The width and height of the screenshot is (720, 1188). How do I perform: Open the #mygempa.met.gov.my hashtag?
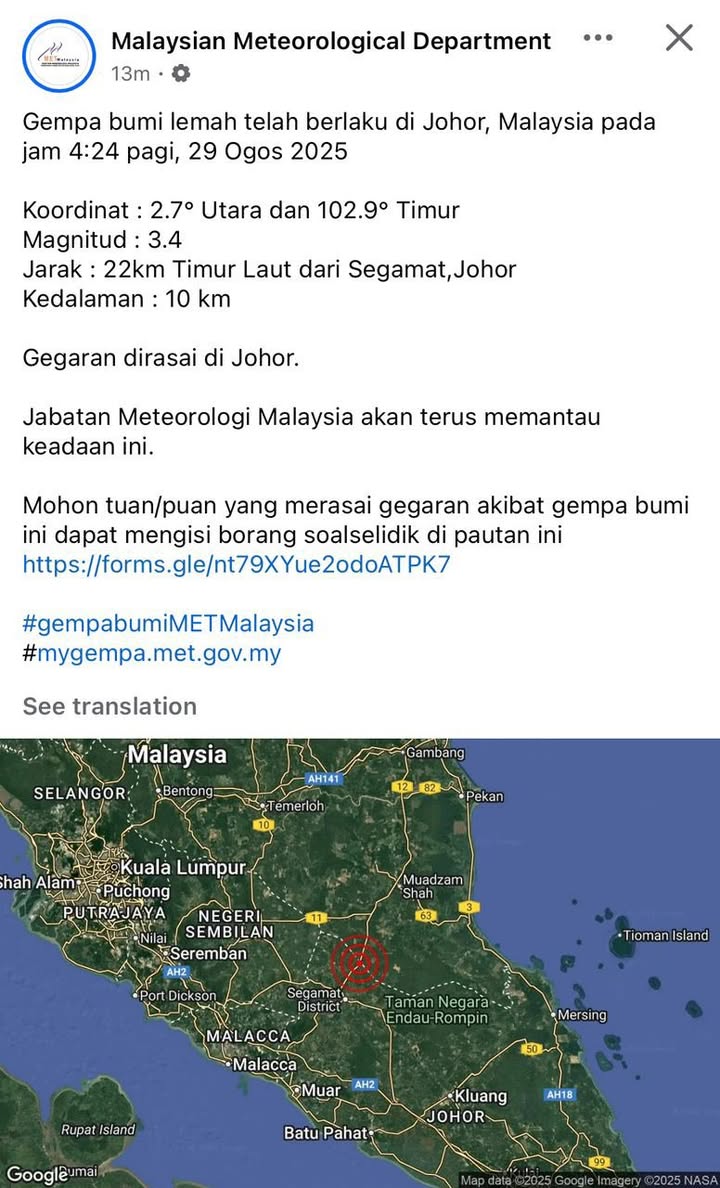(152, 653)
